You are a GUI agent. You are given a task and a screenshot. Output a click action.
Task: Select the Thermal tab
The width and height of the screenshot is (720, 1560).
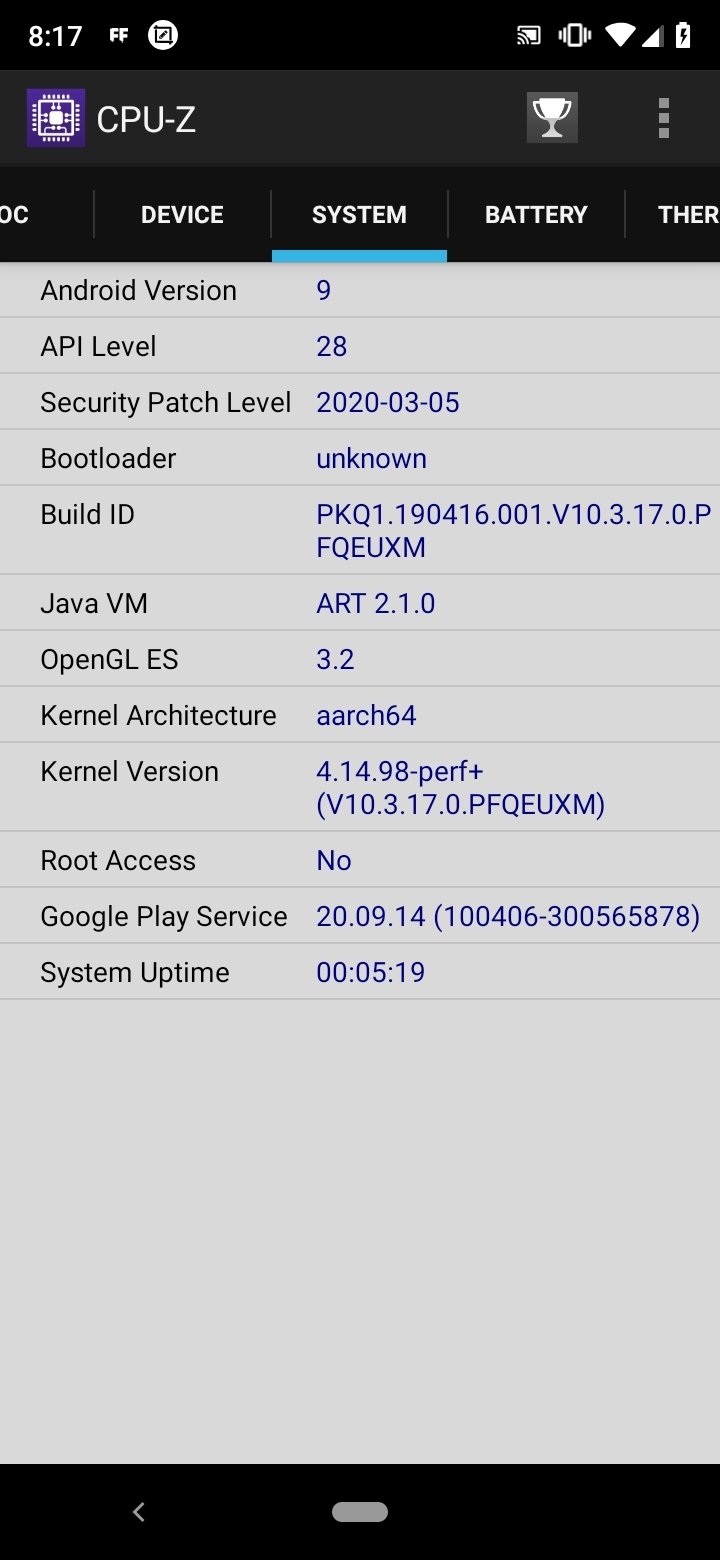674,215
